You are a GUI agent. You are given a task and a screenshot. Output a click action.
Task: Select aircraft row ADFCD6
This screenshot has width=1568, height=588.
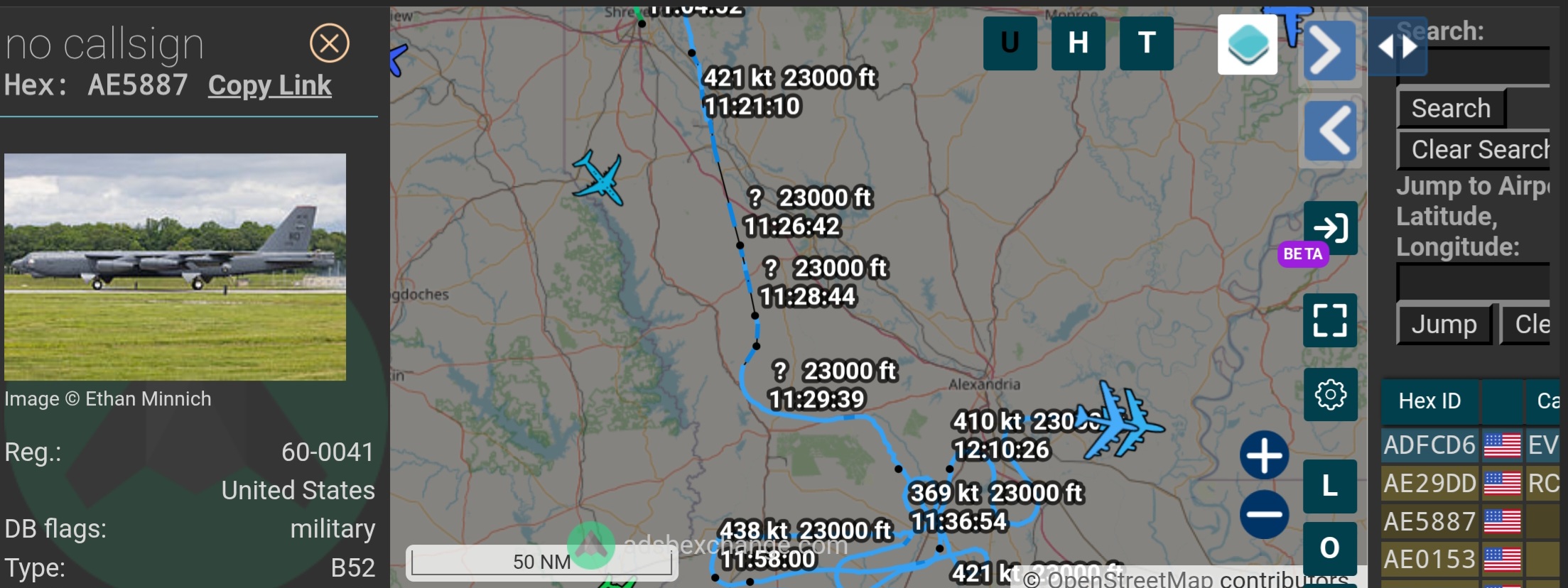pos(1429,445)
